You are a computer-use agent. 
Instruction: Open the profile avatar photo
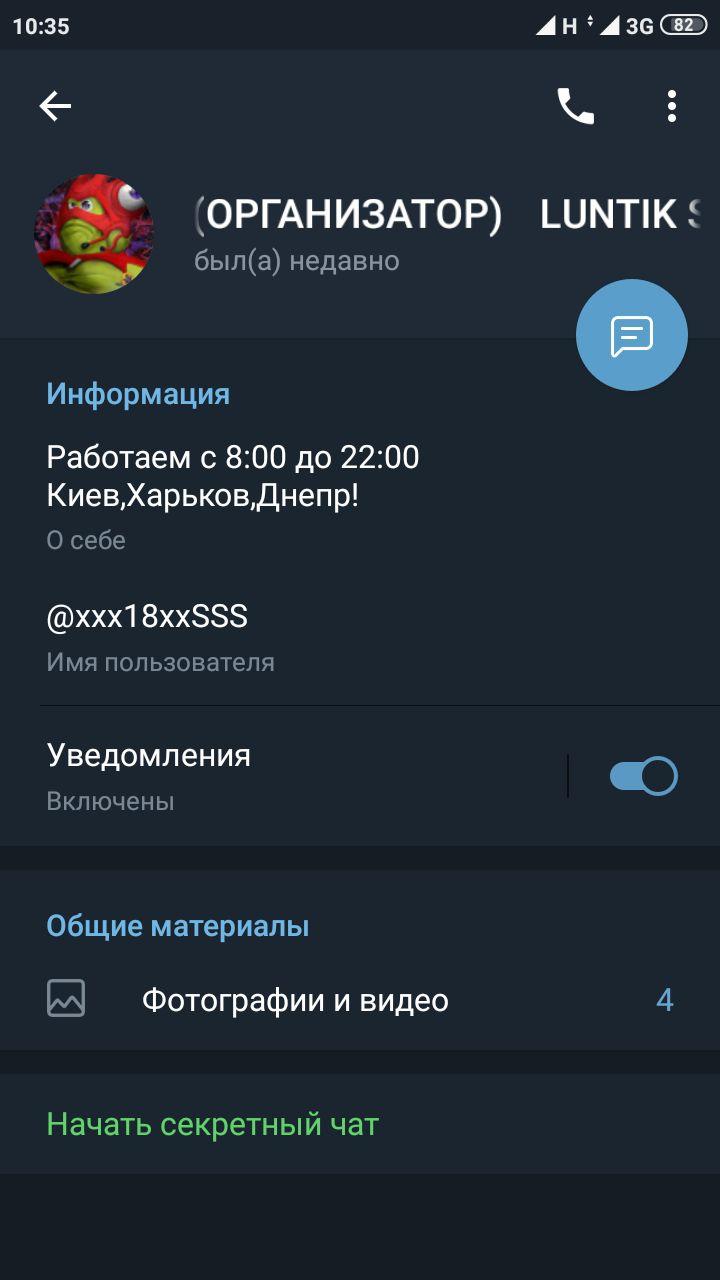tap(94, 234)
